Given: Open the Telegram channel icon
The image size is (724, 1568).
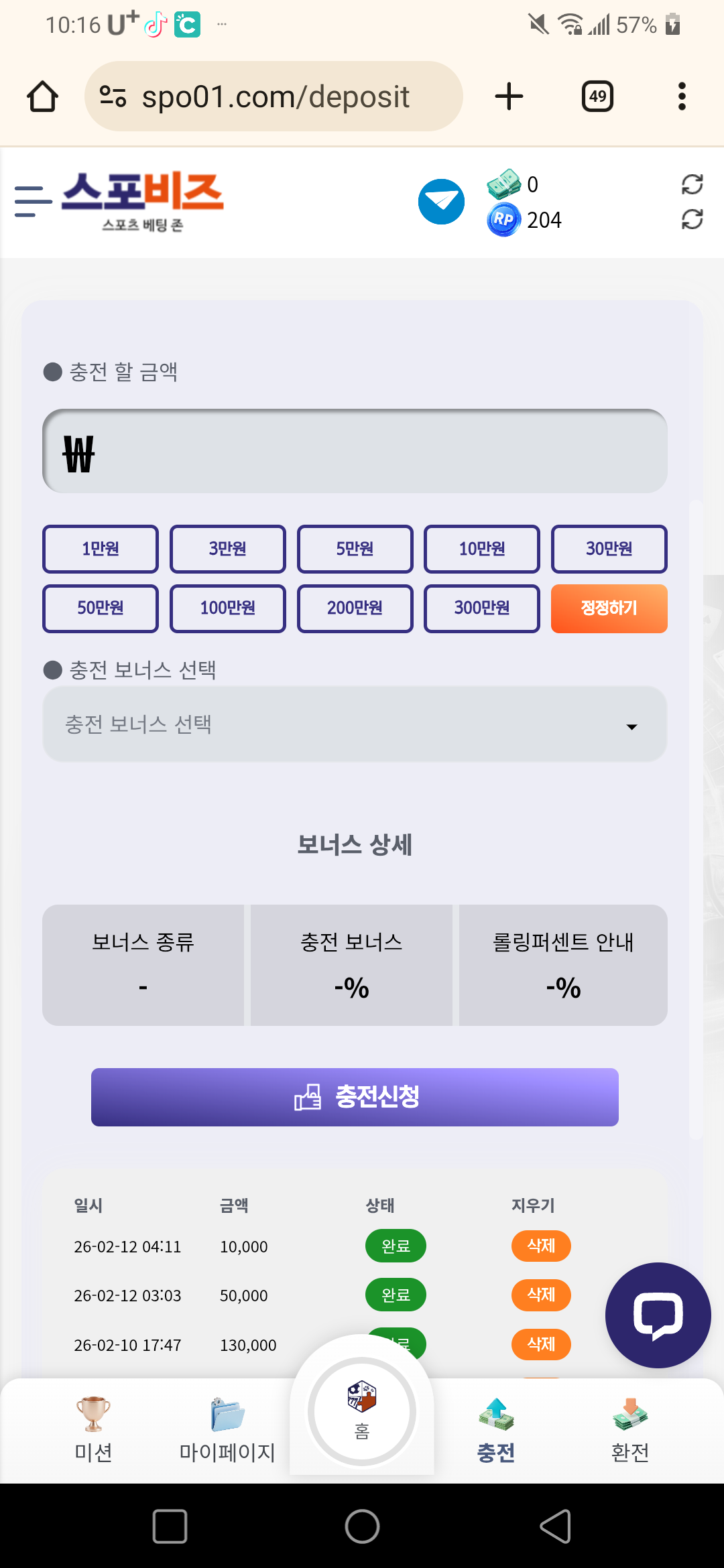Looking at the screenshot, I should pos(441,202).
